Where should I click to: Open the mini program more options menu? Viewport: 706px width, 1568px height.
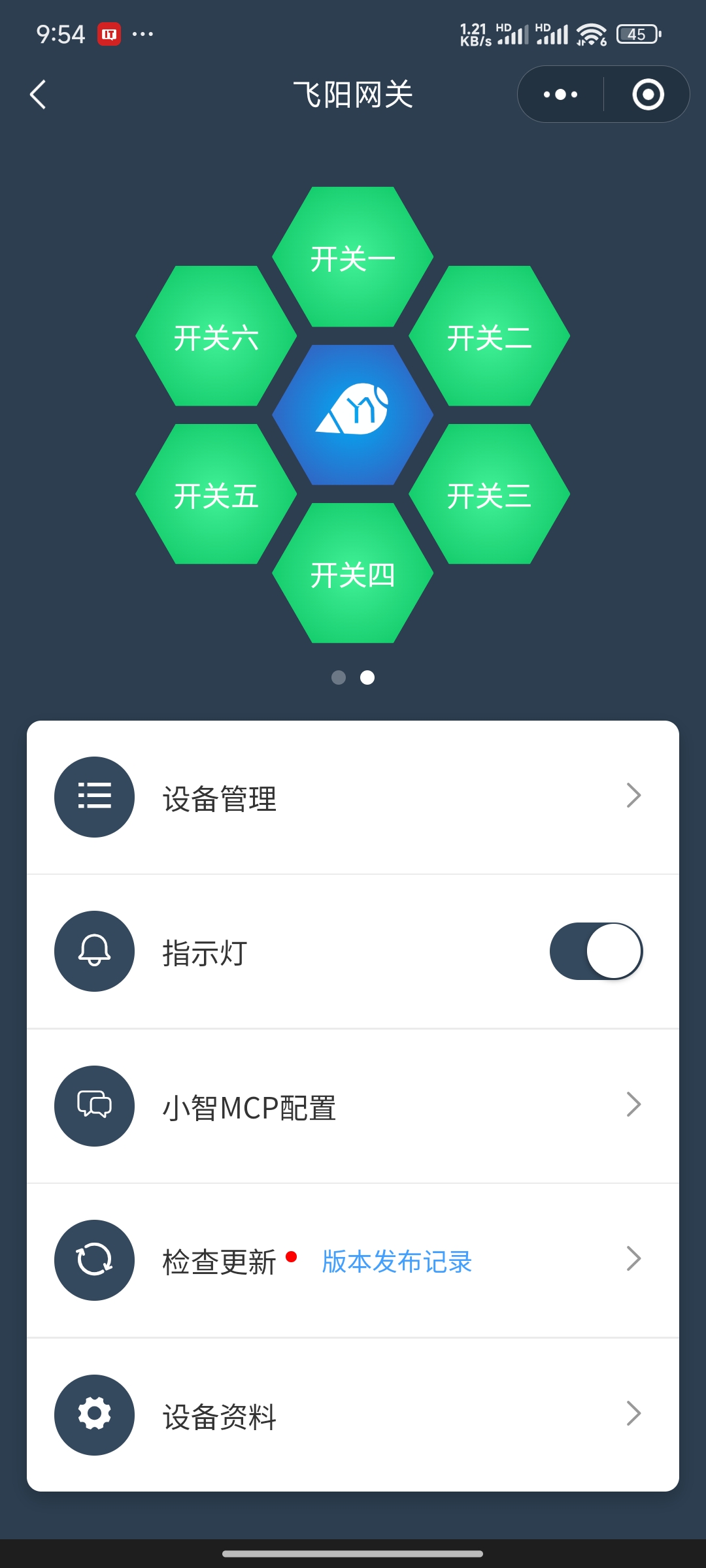click(x=560, y=95)
